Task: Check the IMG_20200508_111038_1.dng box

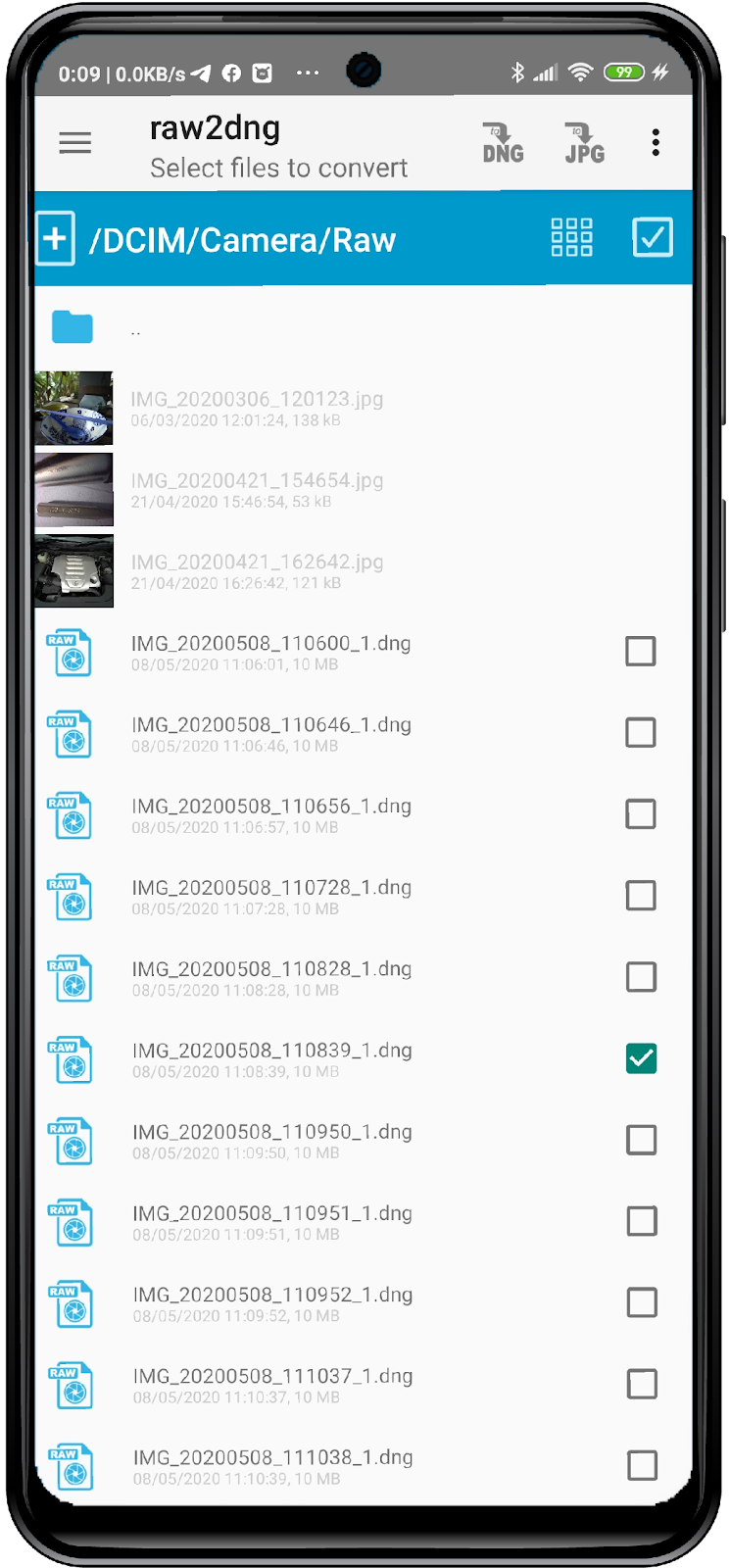Action: click(642, 1465)
